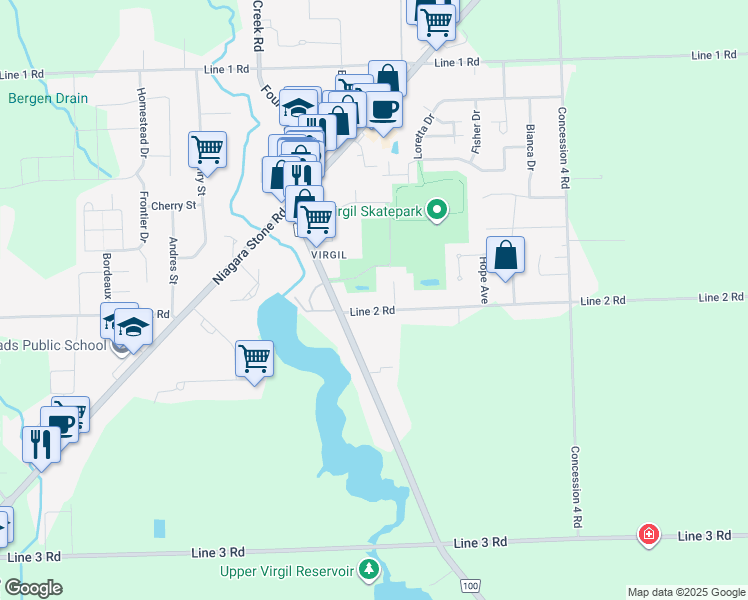Viewport: 748px width, 600px height.
Task: Open the graduation cap marker by the Public School
Action: 132,326
